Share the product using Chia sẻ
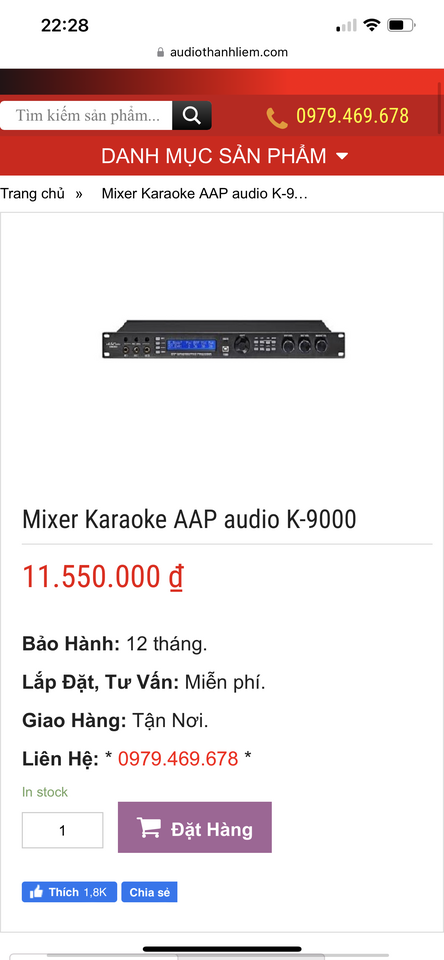Image resolution: width=444 pixels, height=960 pixels. pos(149,892)
